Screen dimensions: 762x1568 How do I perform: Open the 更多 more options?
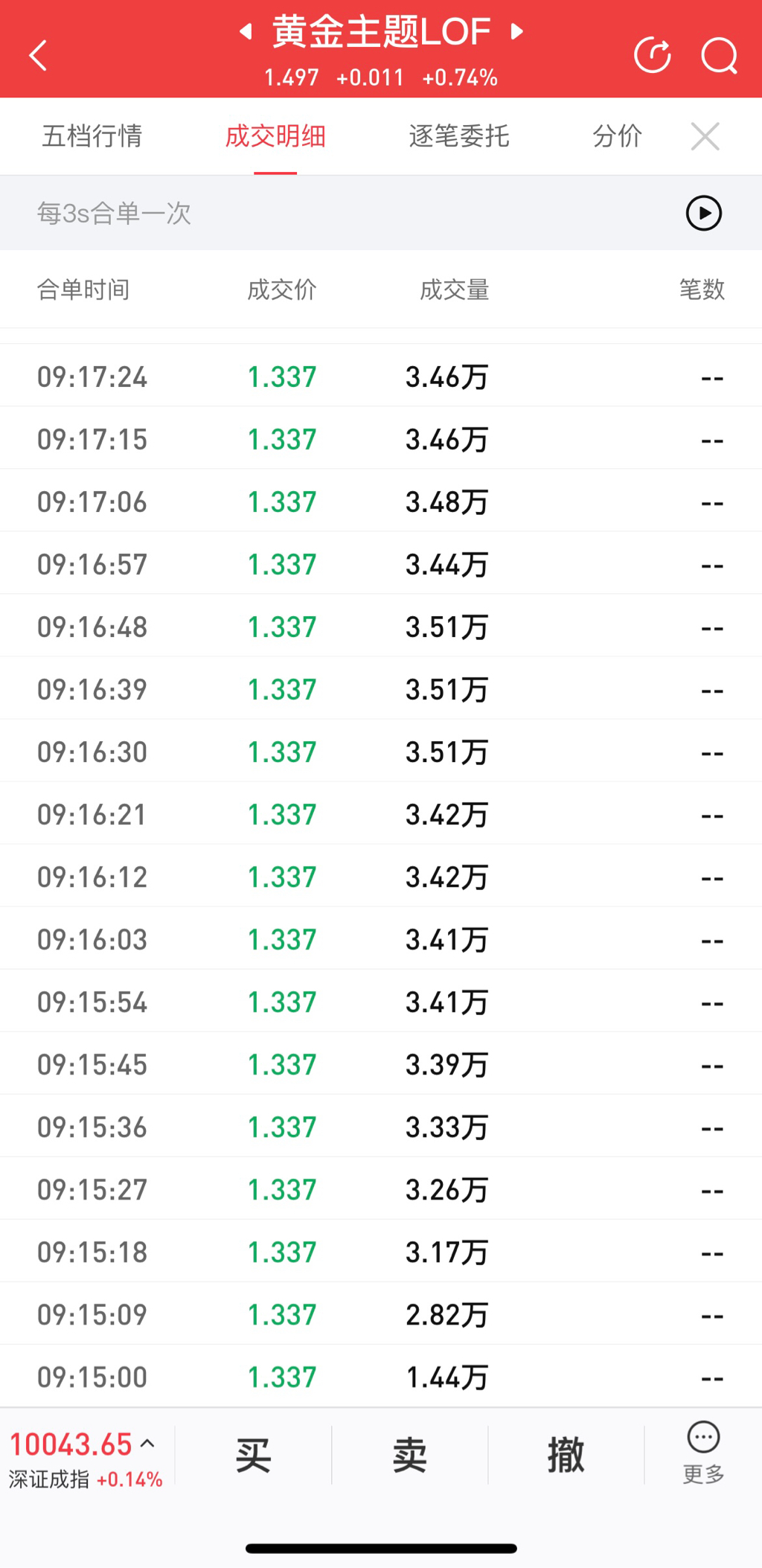tap(703, 1453)
